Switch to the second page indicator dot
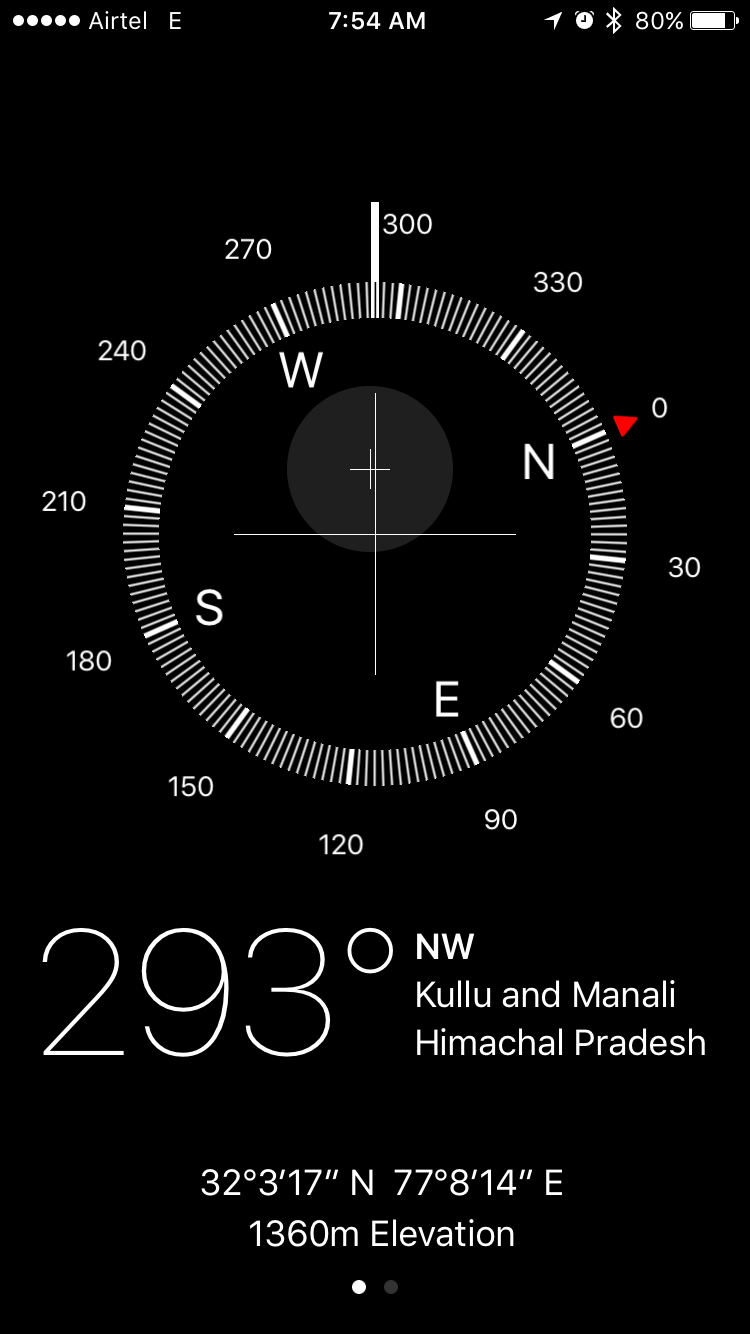The image size is (750, 1334). pyautogui.click(x=391, y=1287)
